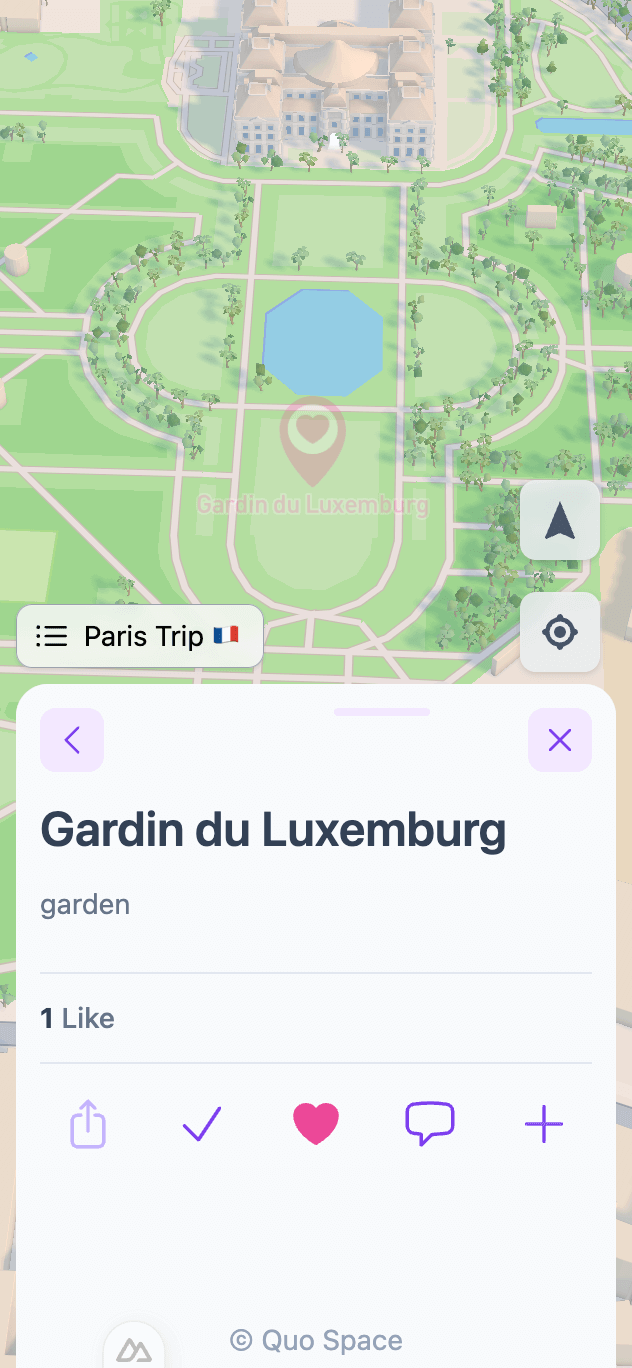The height and width of the screenshot is (1368, 632).
Task: Open comments with the speech bubble icon
Action: click(x=430, y=1124)
